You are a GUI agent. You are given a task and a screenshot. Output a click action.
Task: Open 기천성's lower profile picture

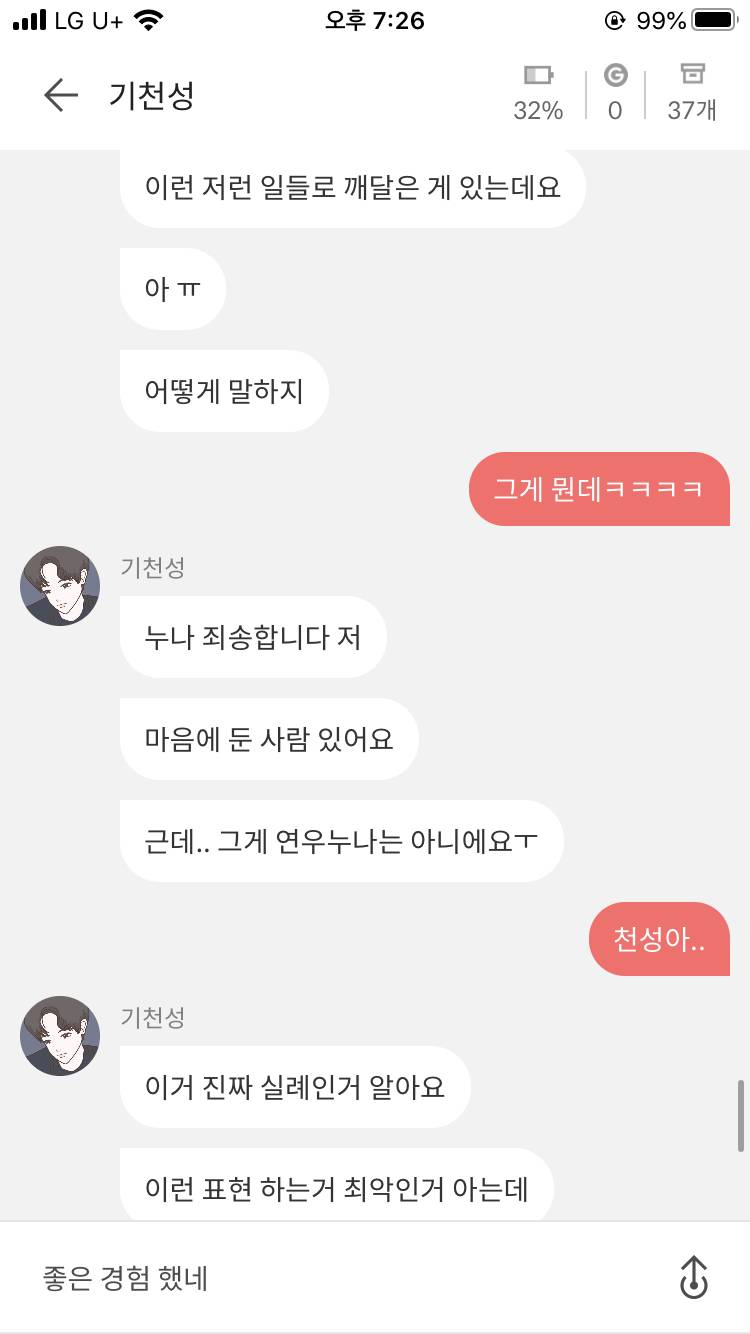click(59, 1037)
